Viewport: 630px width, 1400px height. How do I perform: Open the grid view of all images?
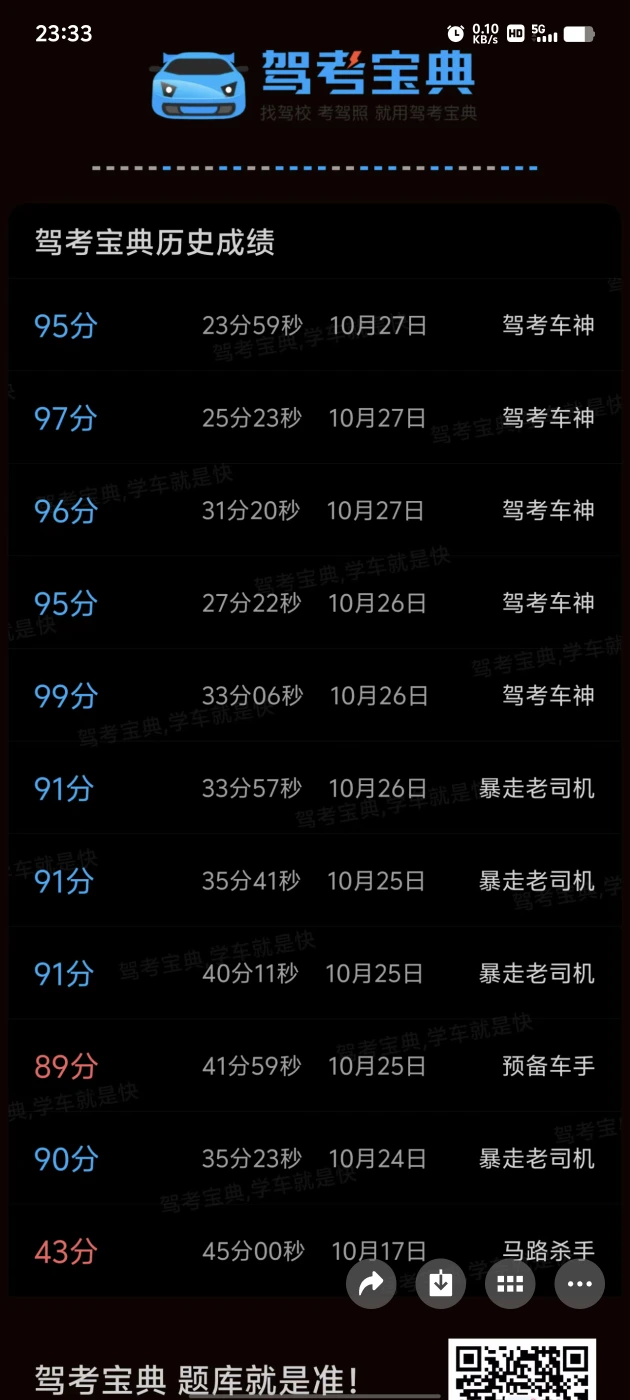510,1283
